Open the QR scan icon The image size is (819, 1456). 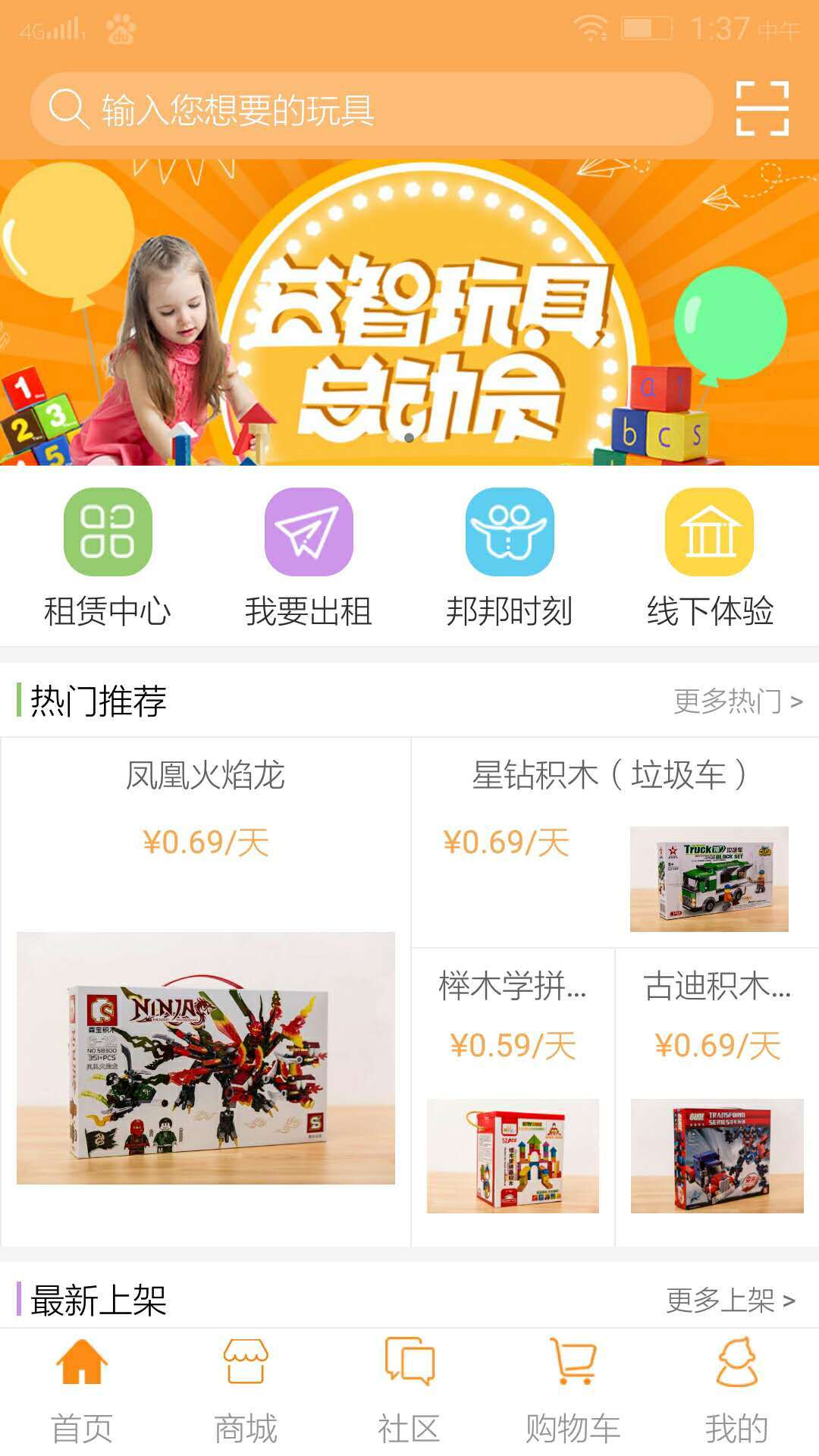tap(762, 108)
